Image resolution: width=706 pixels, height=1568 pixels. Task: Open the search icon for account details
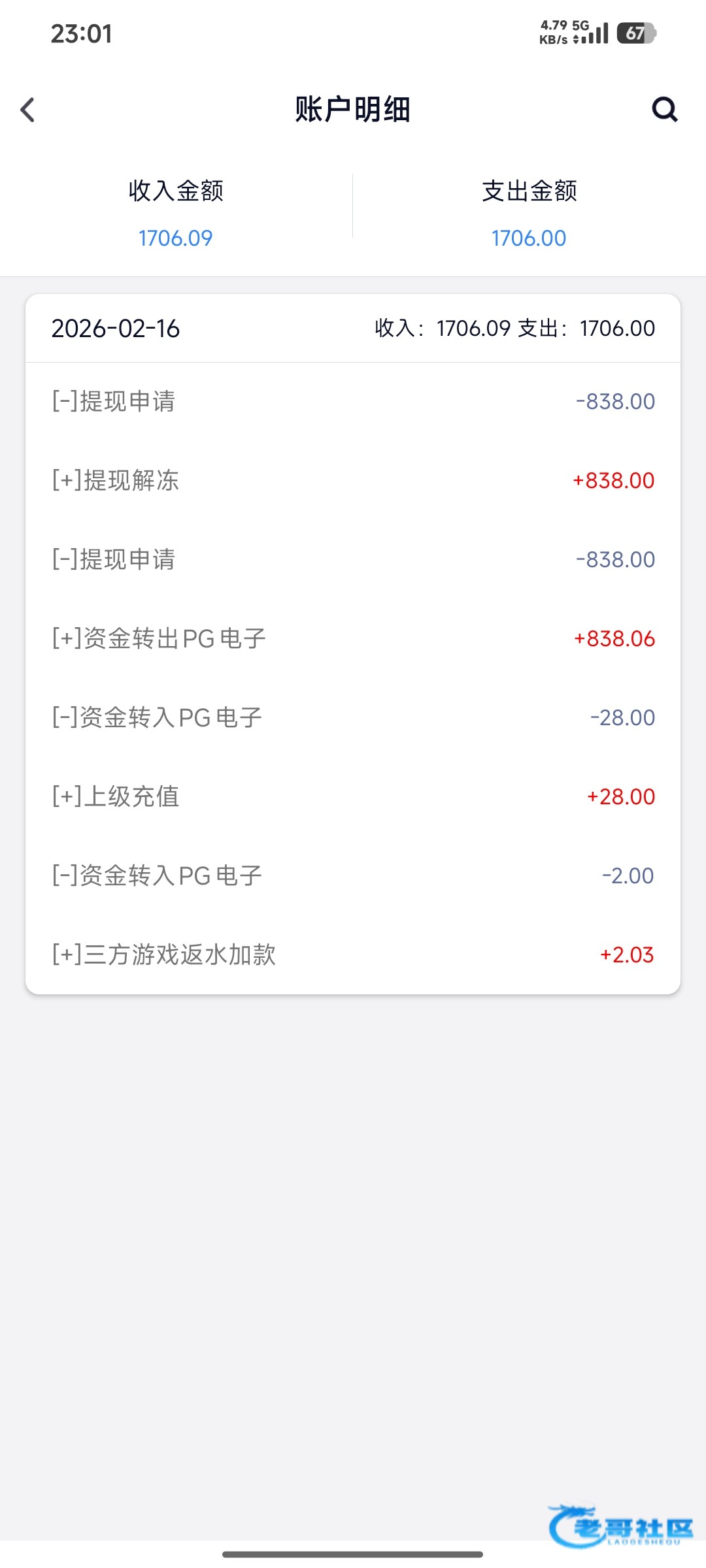664,110
